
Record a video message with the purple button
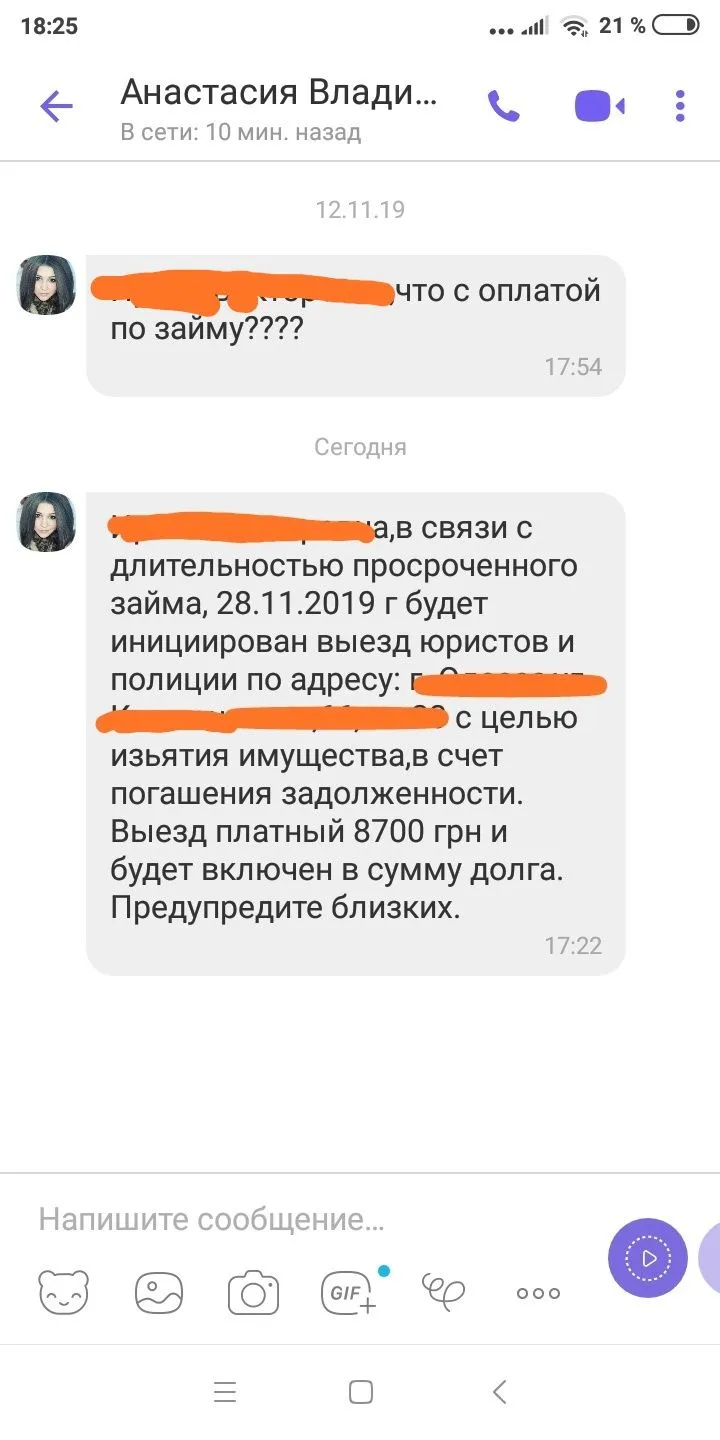tap(647, 1258)
